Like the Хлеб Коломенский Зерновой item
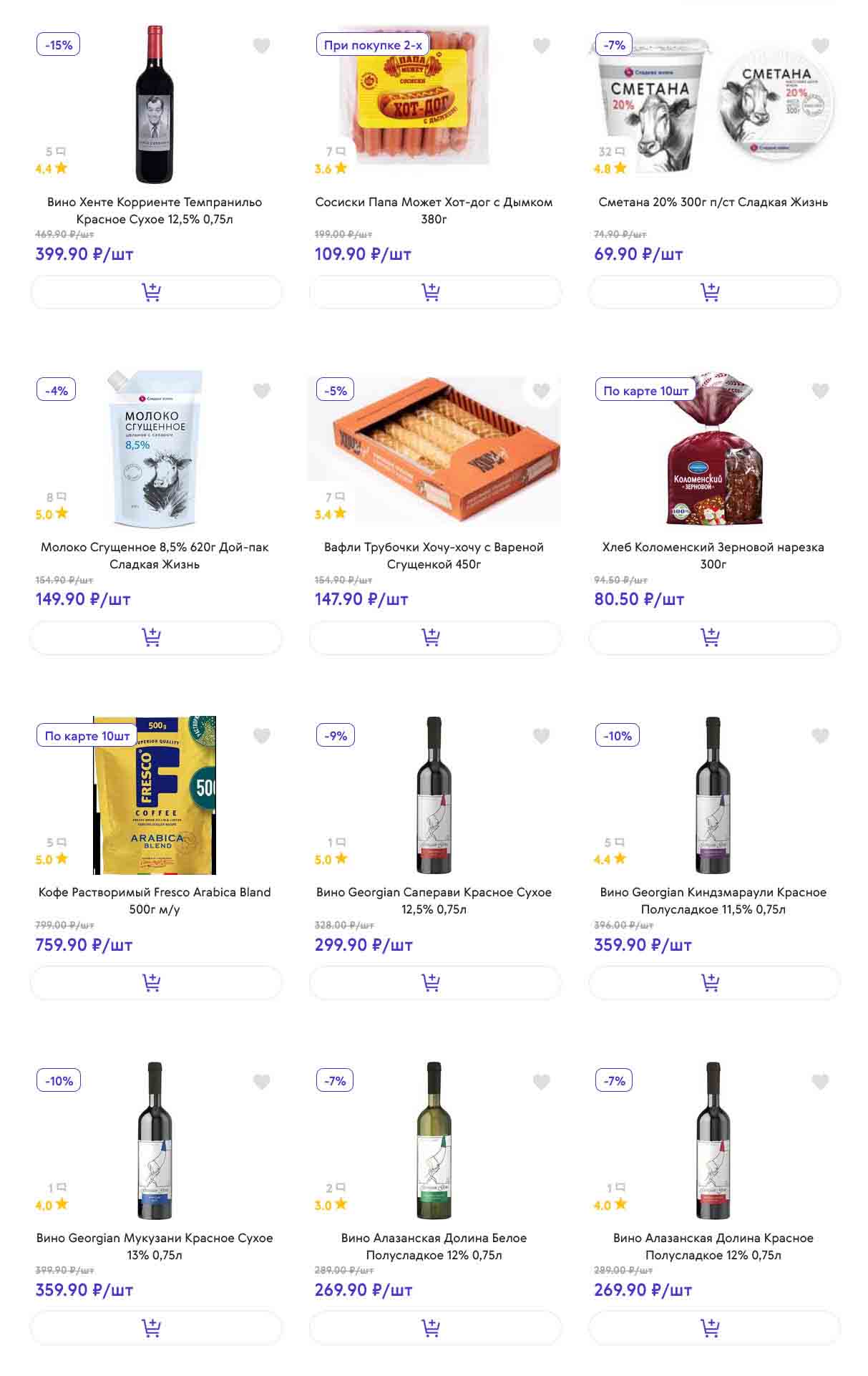 coord(820,391)
